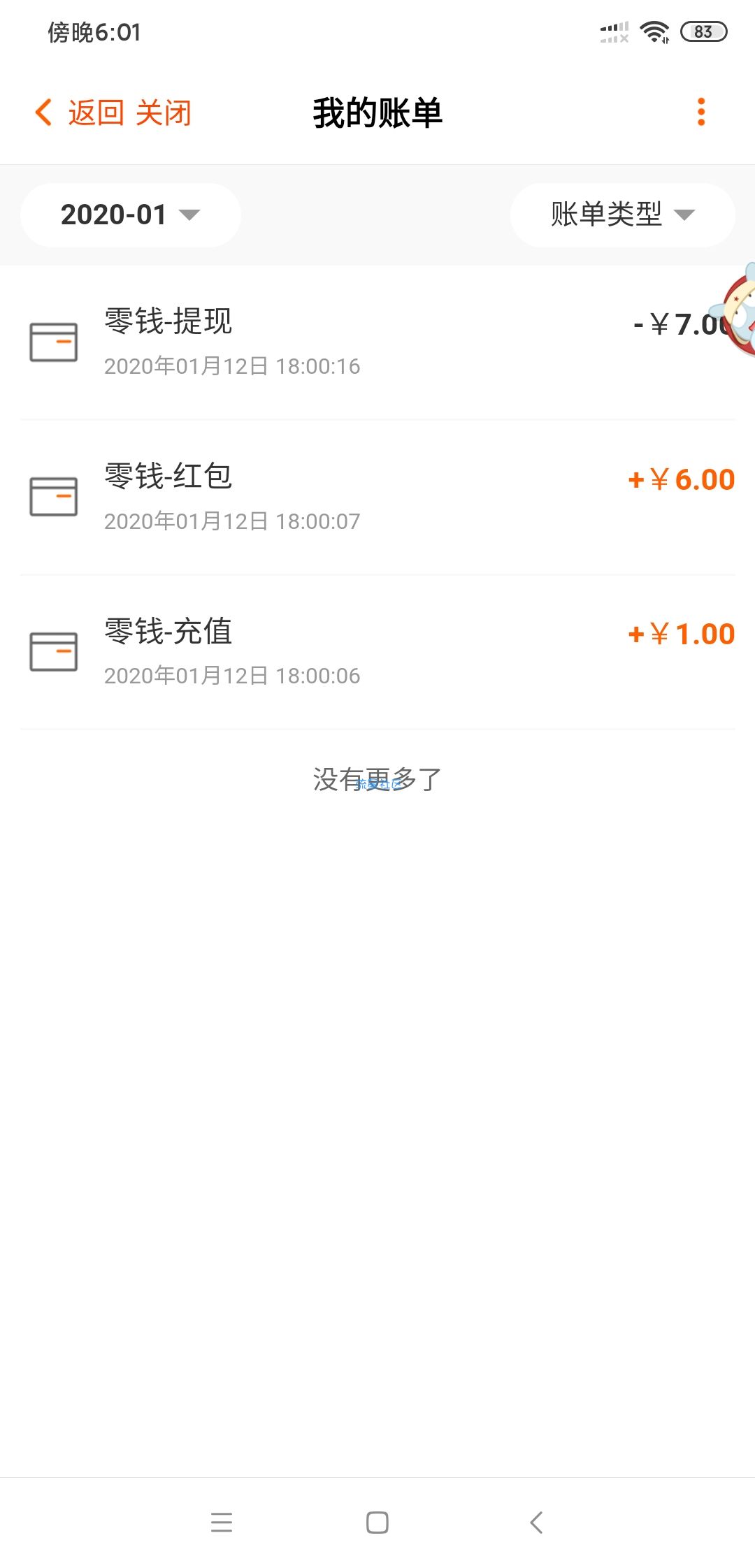Open the three-dot overflow menu
Image resolution: width=755 pixels, height=1568 pixels.
[701, 112]
